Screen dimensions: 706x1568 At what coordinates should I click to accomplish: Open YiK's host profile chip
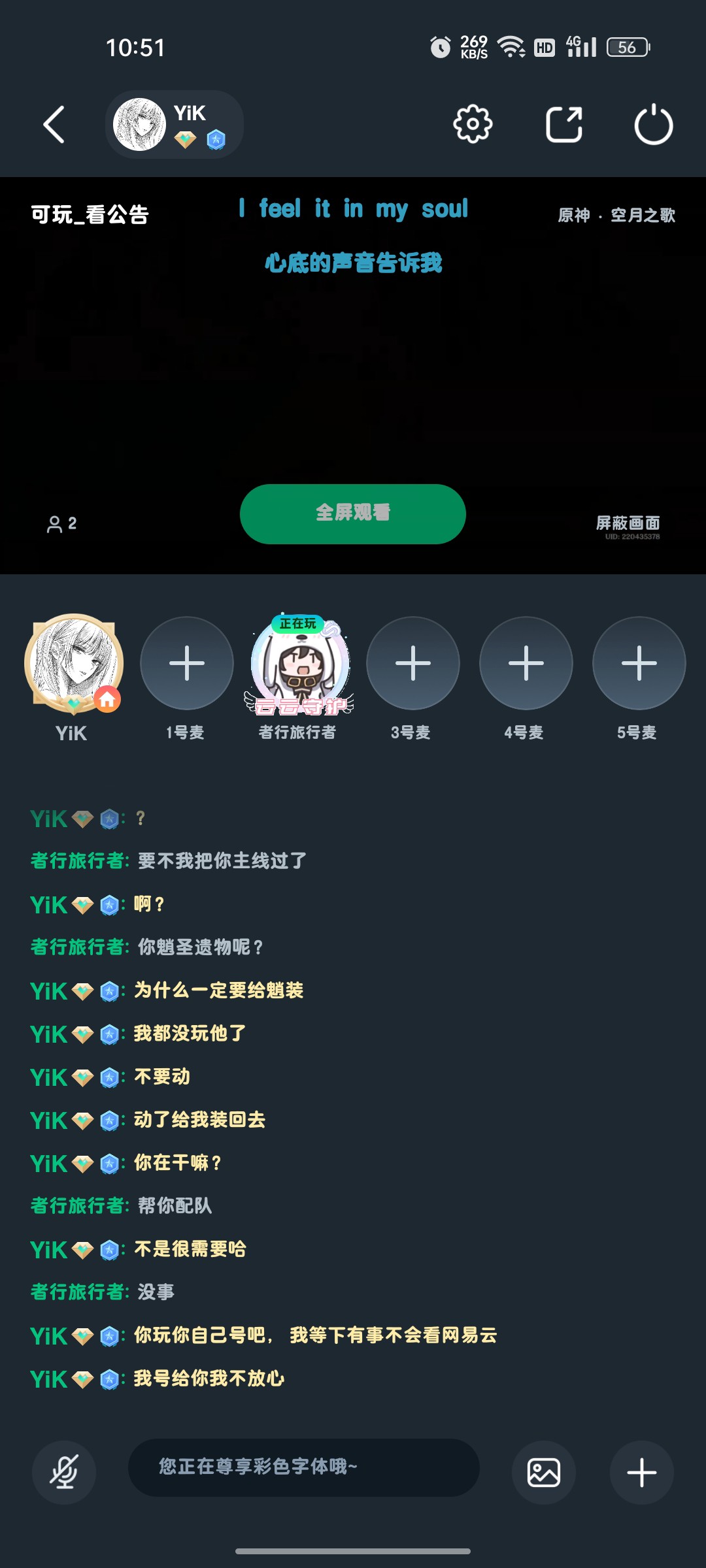coord(174,124)
